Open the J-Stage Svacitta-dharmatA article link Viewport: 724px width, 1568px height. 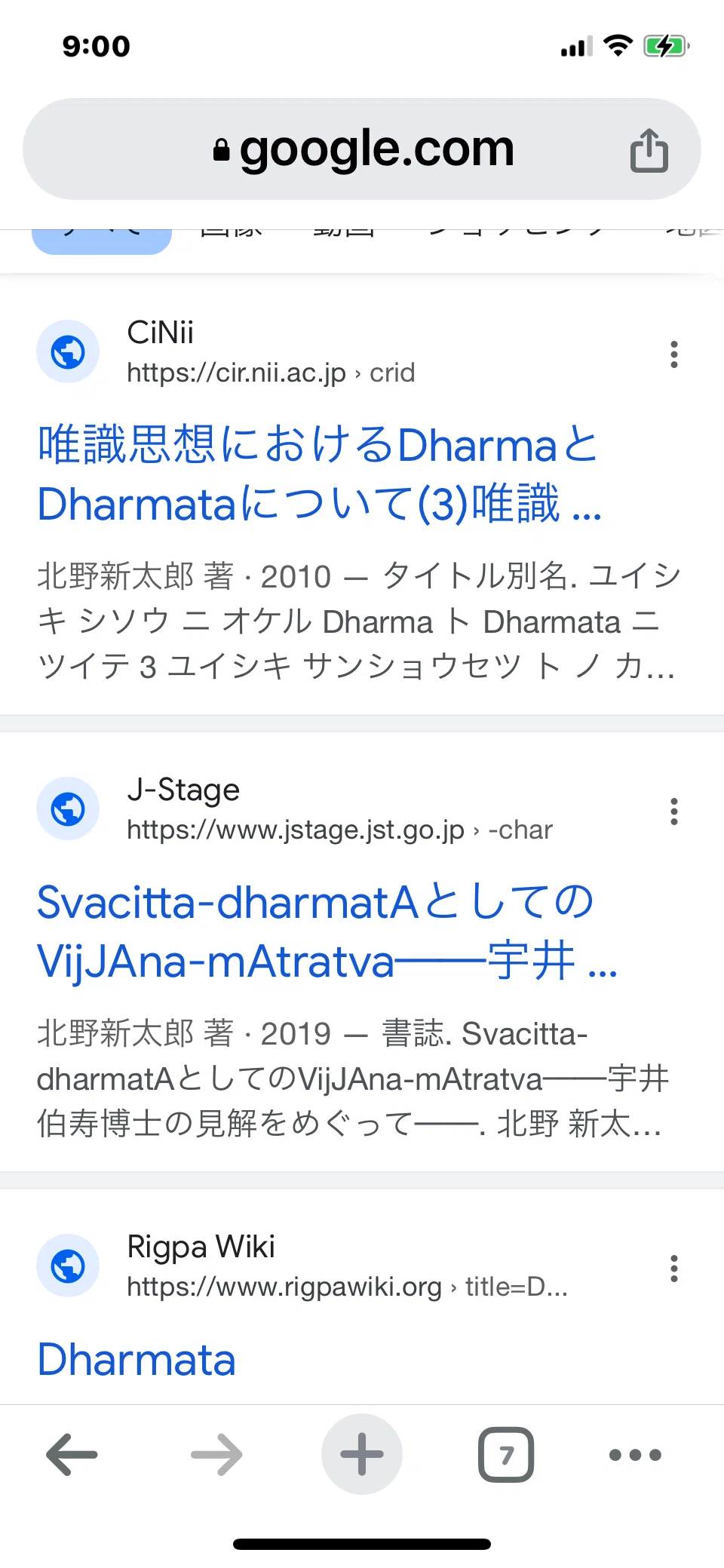[x=327, y=931]
